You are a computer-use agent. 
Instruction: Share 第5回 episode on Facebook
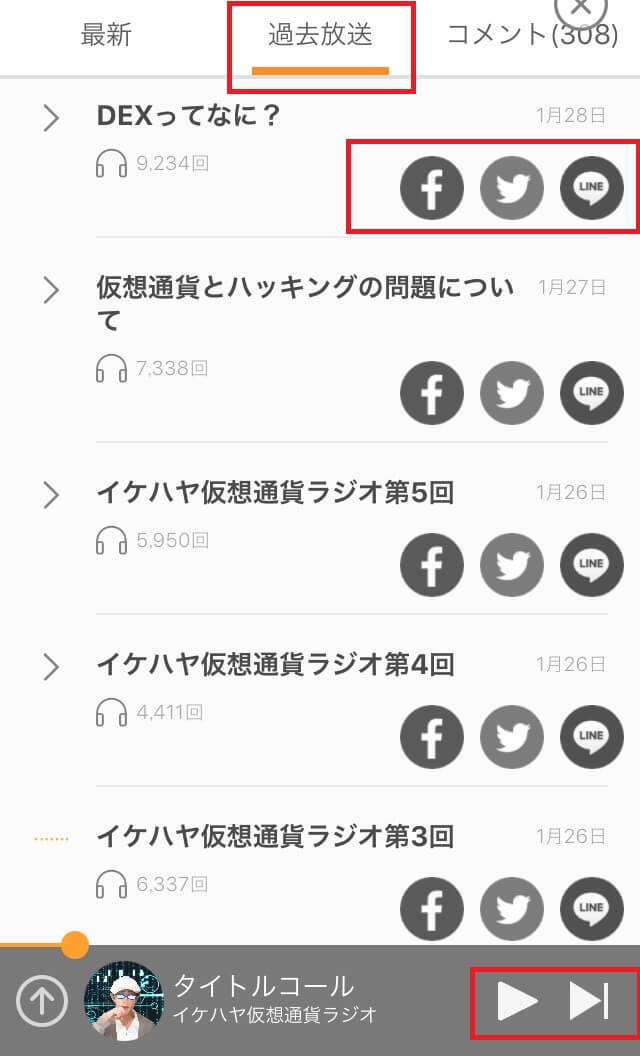pos(432,564)
